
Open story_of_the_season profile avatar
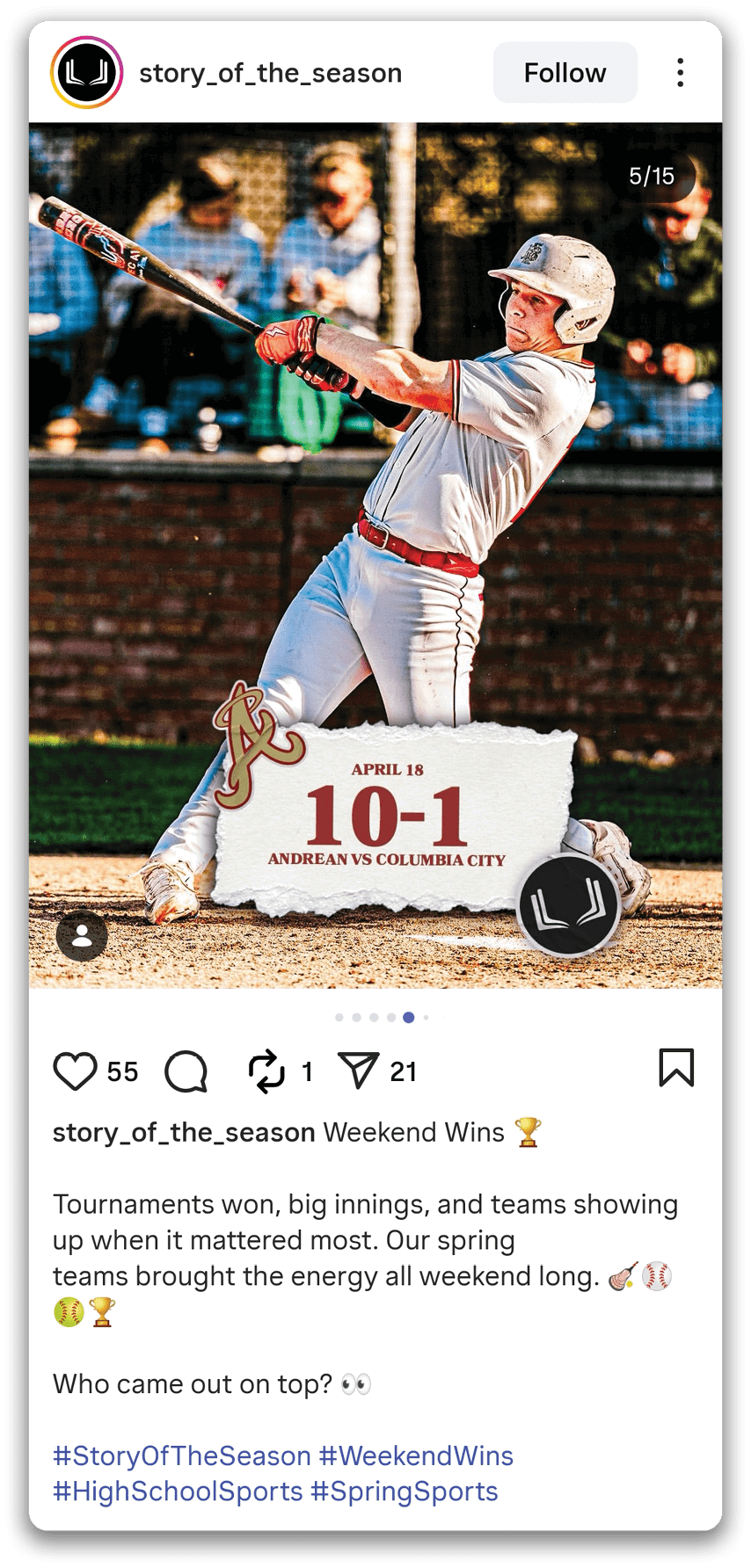pyautogui.click(x=86, y=73)
